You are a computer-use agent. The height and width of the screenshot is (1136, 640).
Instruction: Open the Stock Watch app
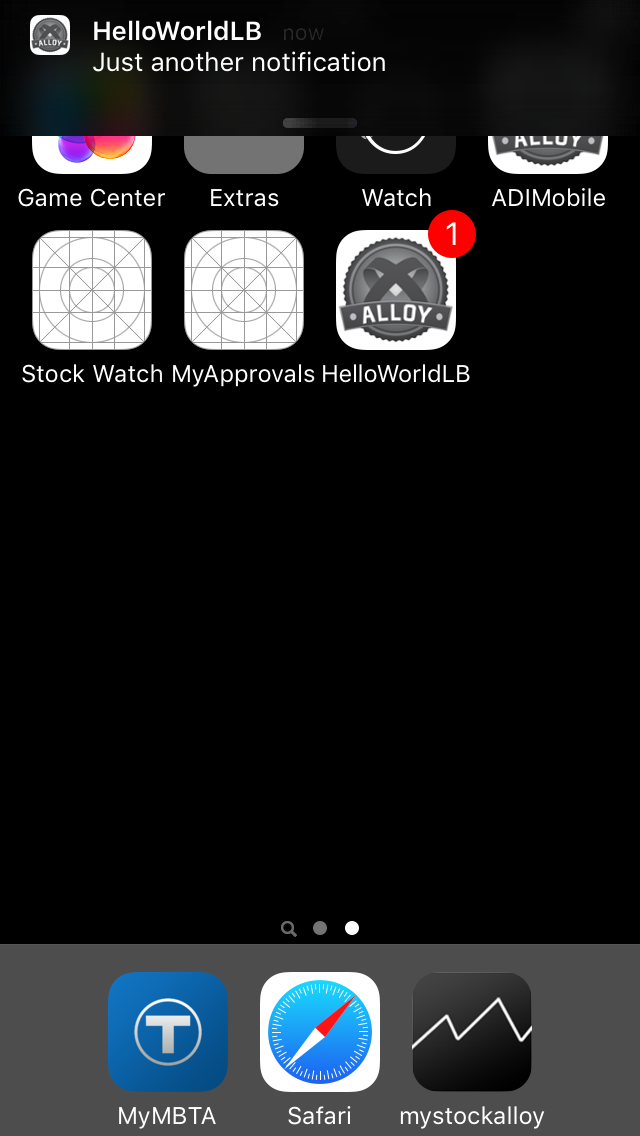92,290
